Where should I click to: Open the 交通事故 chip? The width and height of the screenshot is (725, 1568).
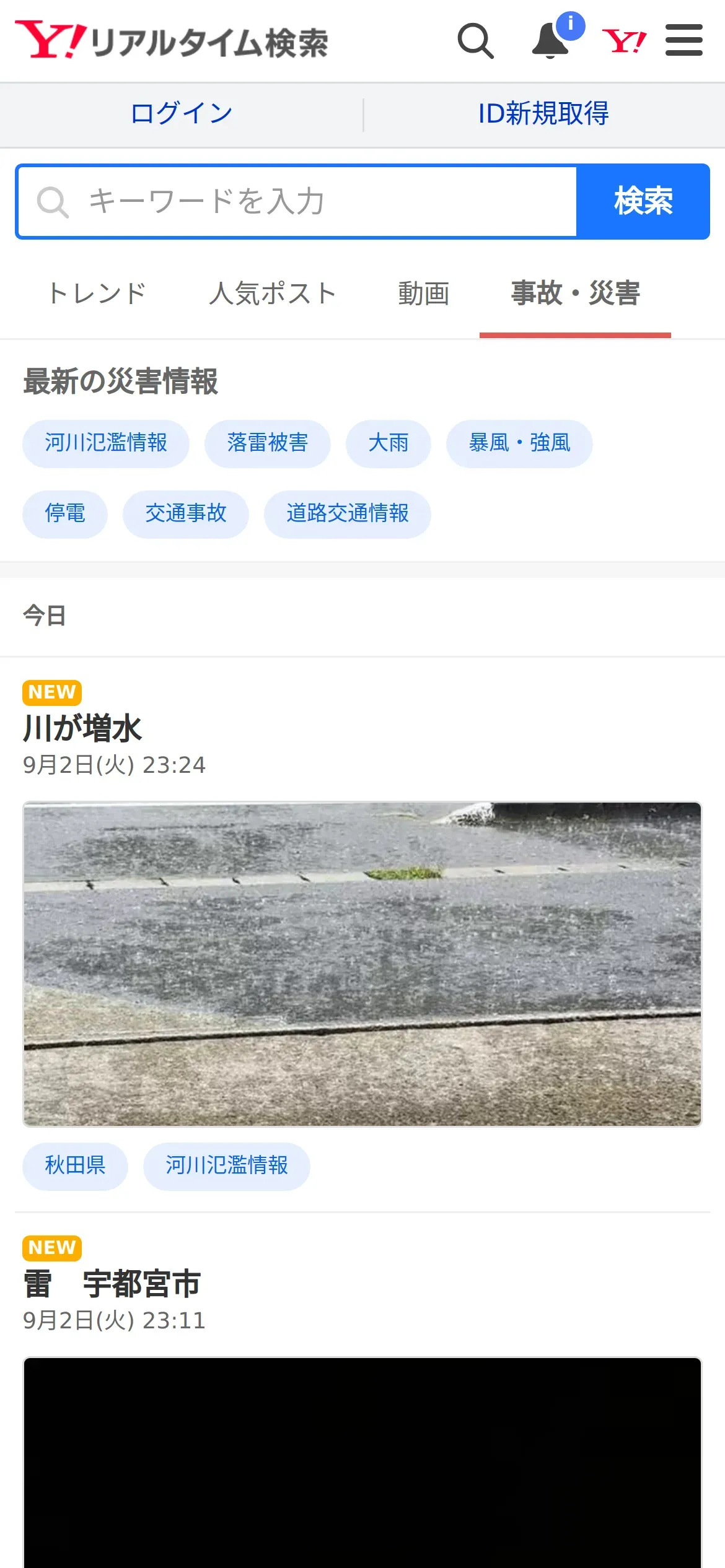click(186, 514)
